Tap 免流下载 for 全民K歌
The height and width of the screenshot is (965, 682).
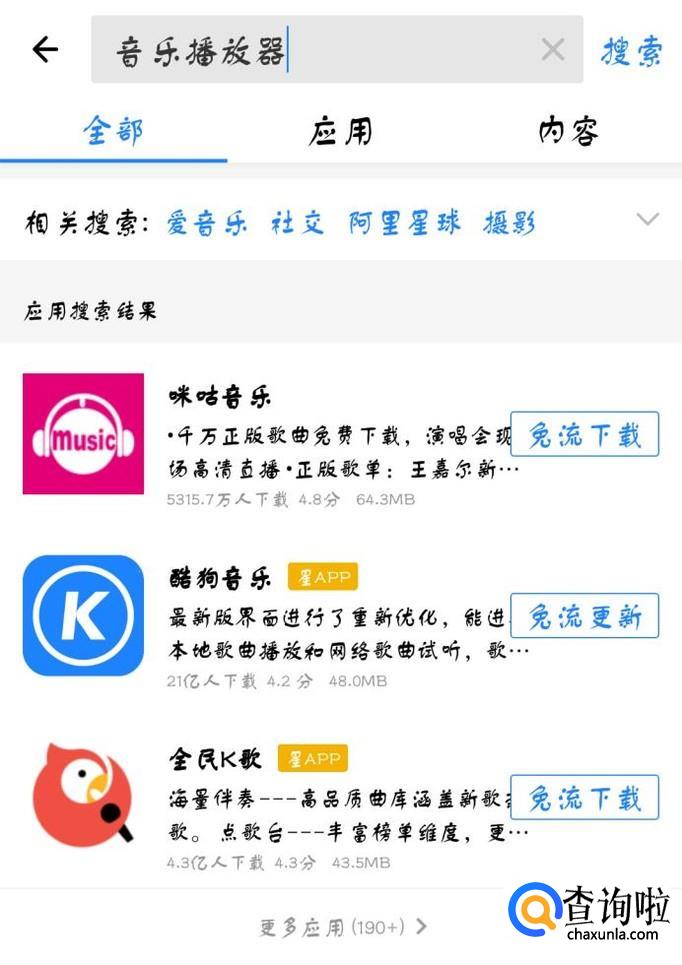point(585,797)
